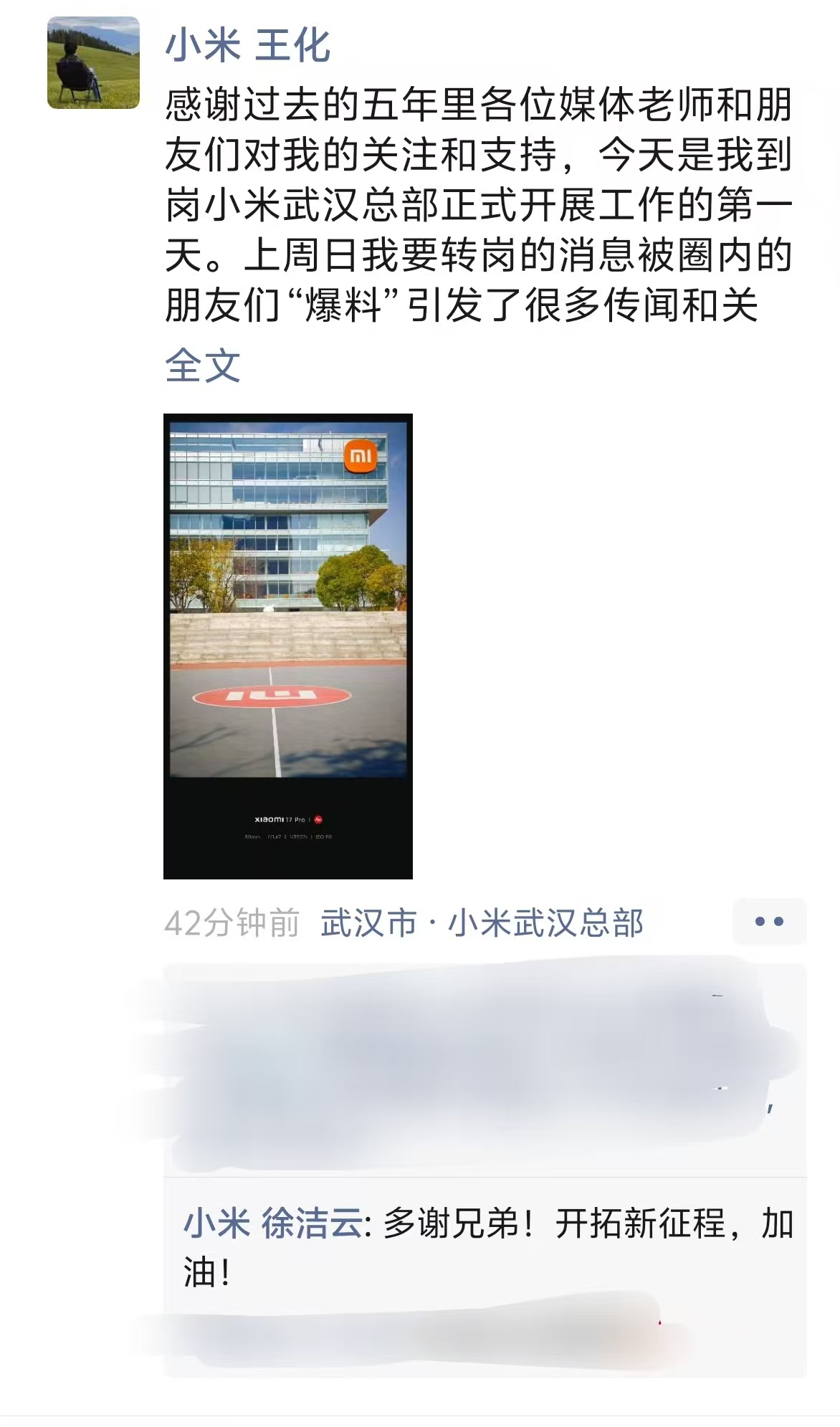Expand the post with 全文
The image size is (840, 1427).
click(202, 366)
